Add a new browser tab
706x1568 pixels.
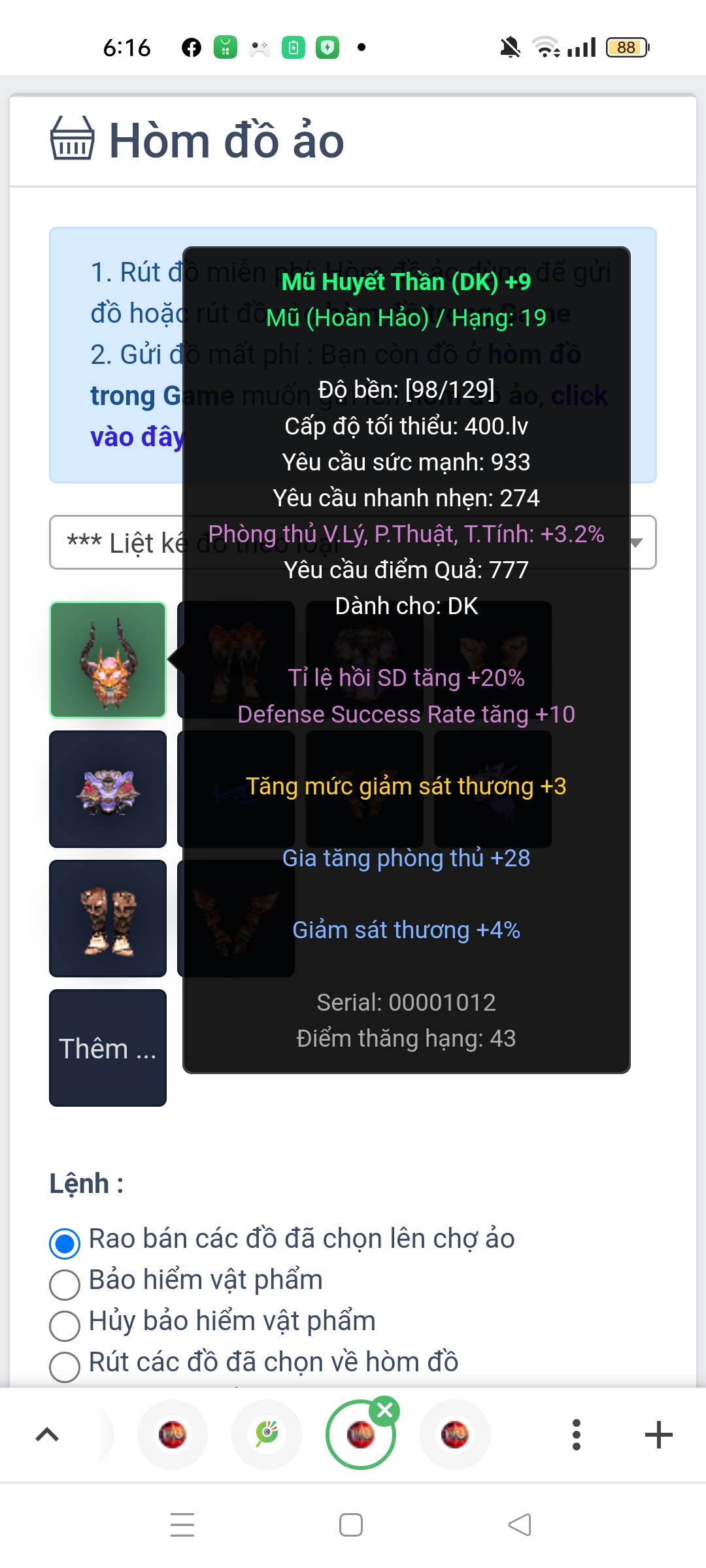point(658,1435)
